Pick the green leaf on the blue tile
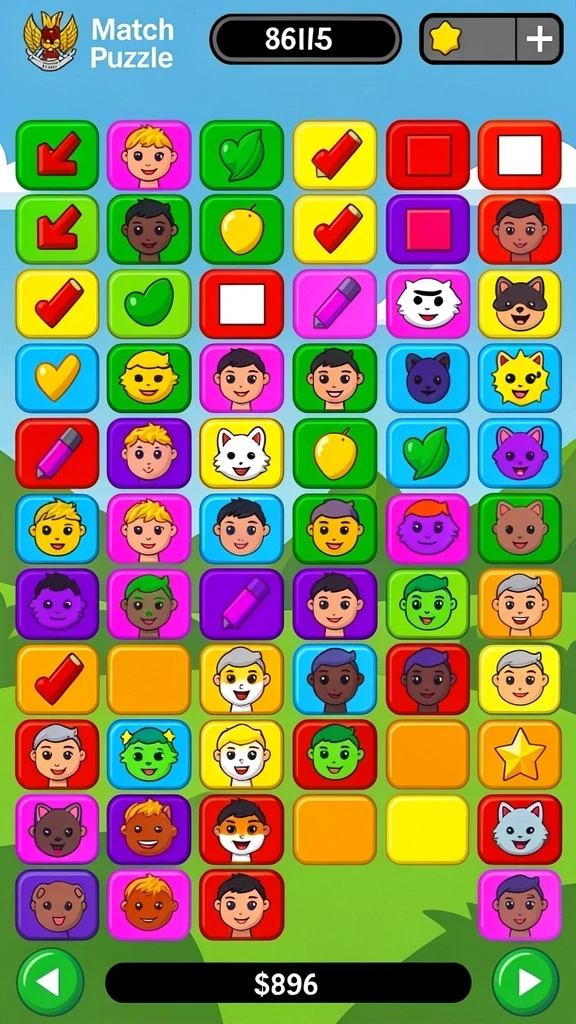 tap(428, 453)
